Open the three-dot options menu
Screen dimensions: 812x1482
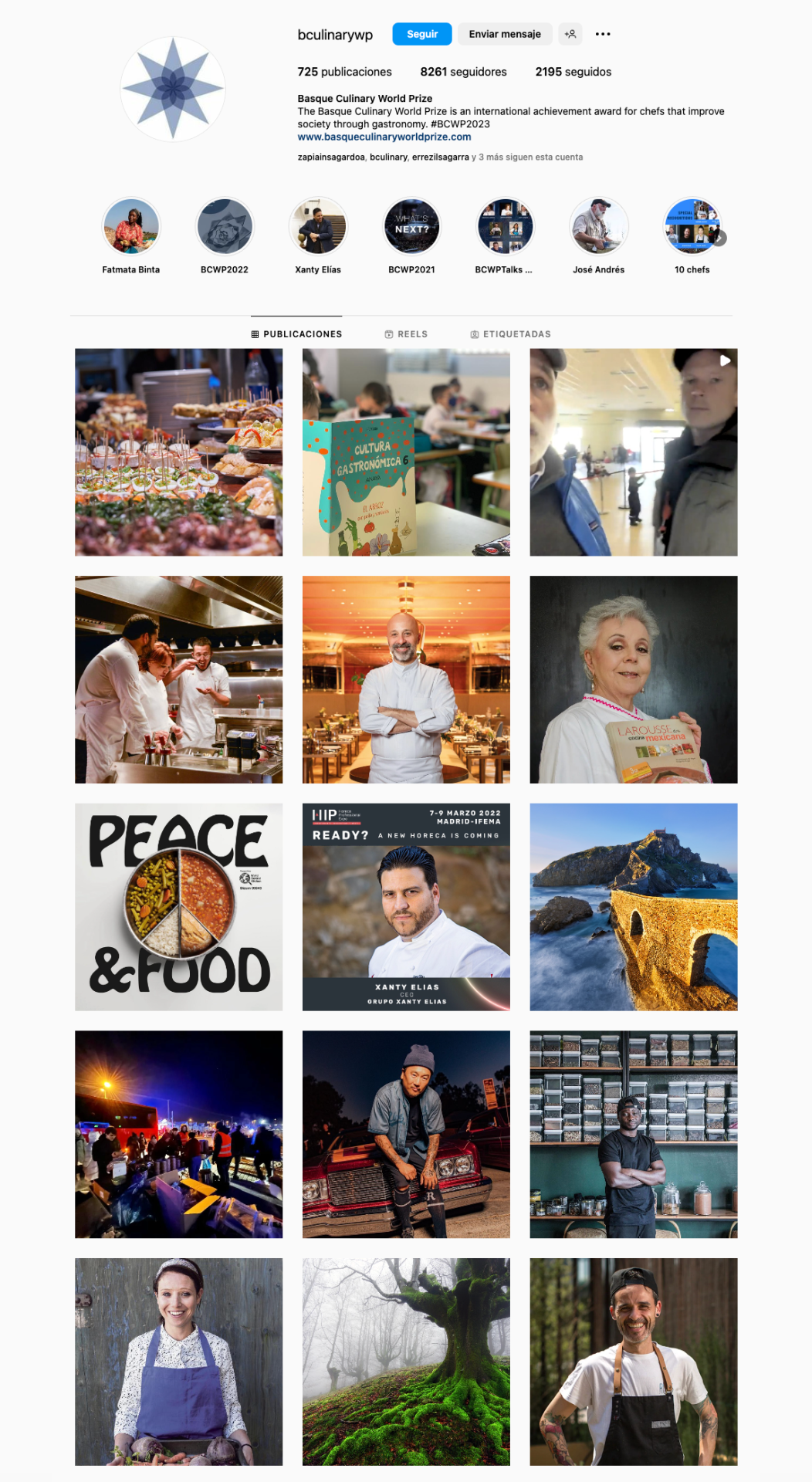pos(603,34)
